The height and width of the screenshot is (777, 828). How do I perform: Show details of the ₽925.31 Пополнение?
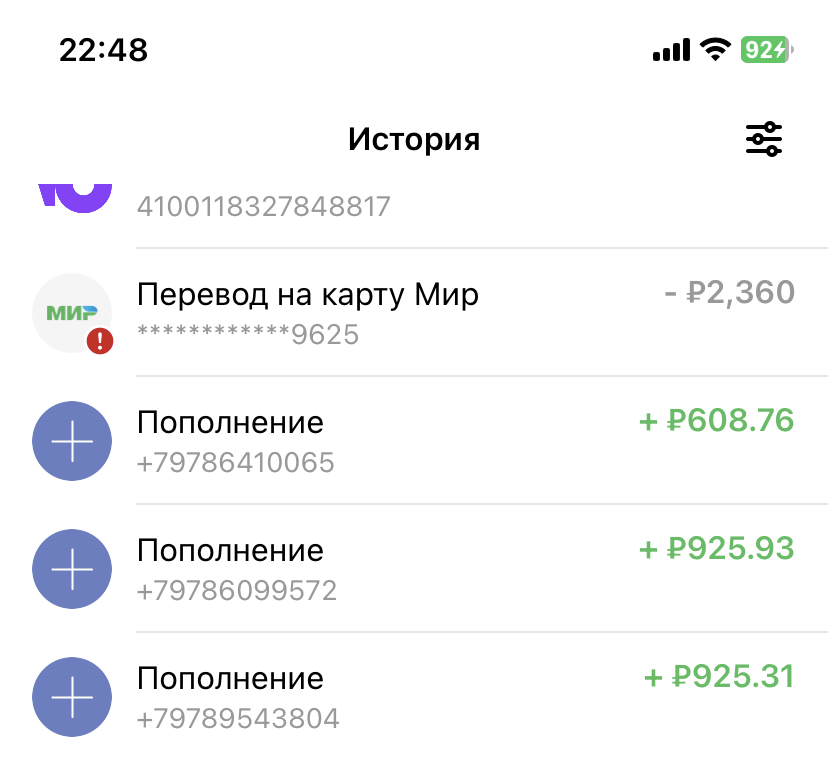click(x=414, y=696)
